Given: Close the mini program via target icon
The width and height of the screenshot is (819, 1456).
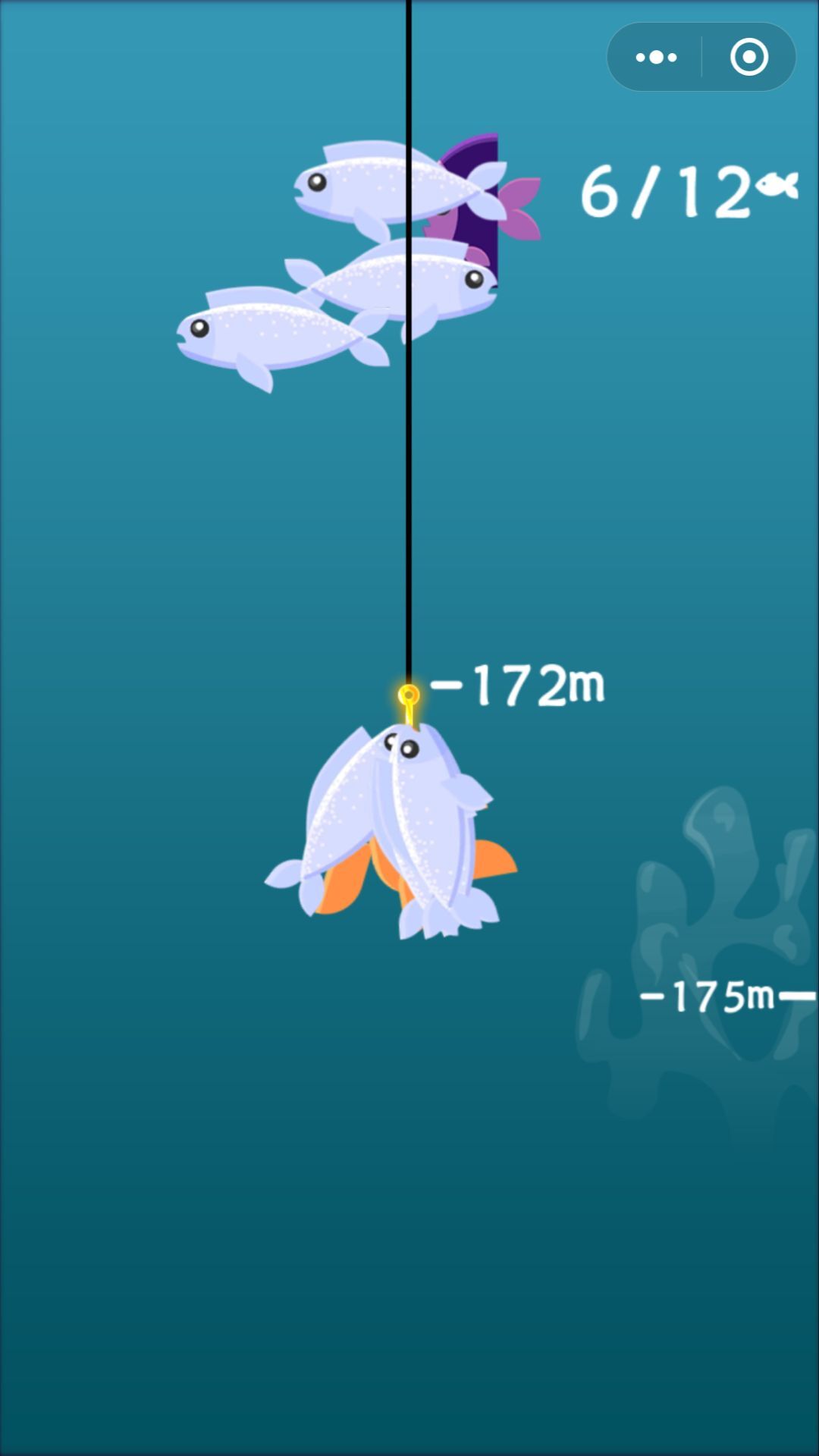Looking at the screenshot, I should pos(749,57).
